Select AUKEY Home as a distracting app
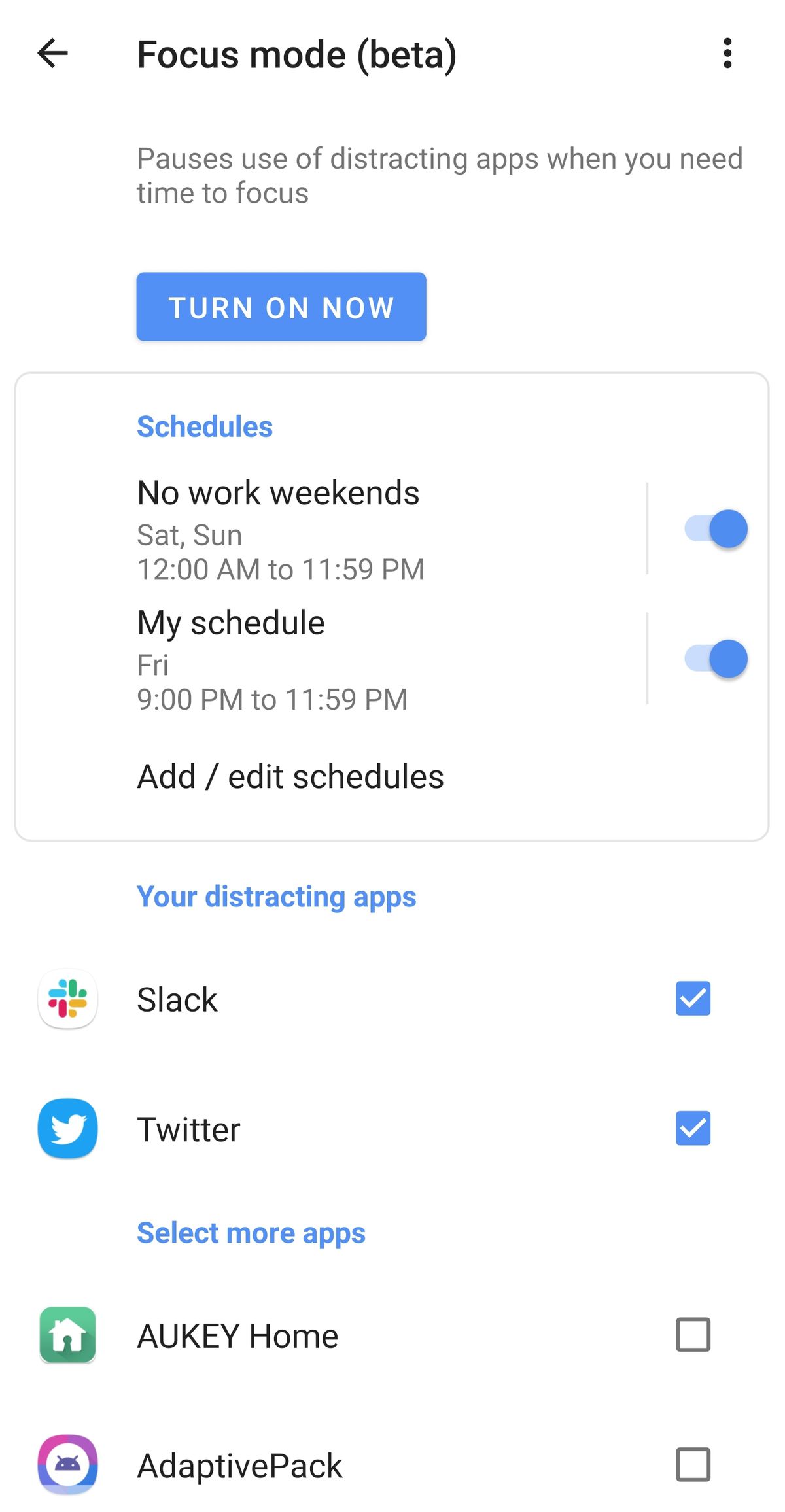The height and width of the screenshot is (1512, 785). pyautogui.click(x=693, y=1334)
